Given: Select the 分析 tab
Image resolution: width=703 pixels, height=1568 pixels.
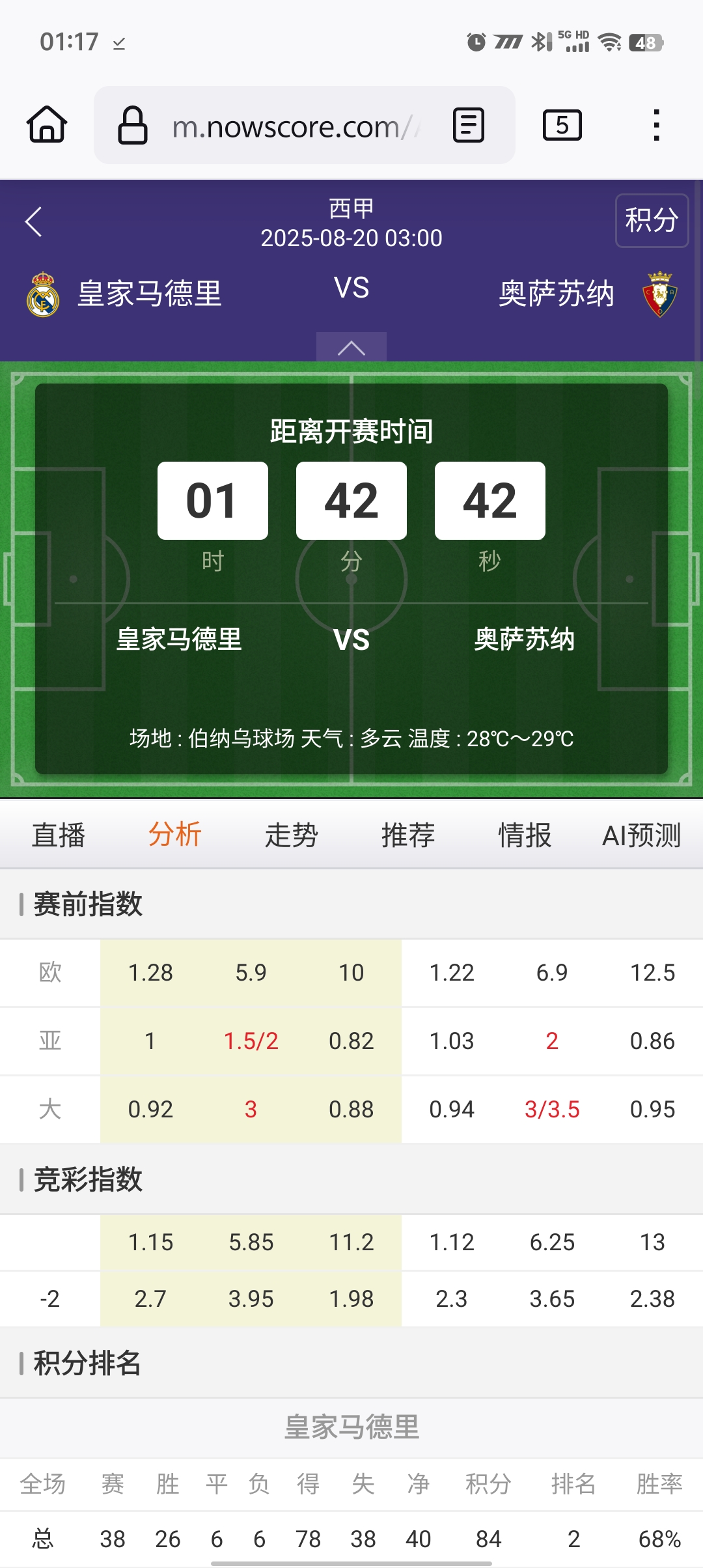Looking at the screenshot, I should tap(174, 835).
